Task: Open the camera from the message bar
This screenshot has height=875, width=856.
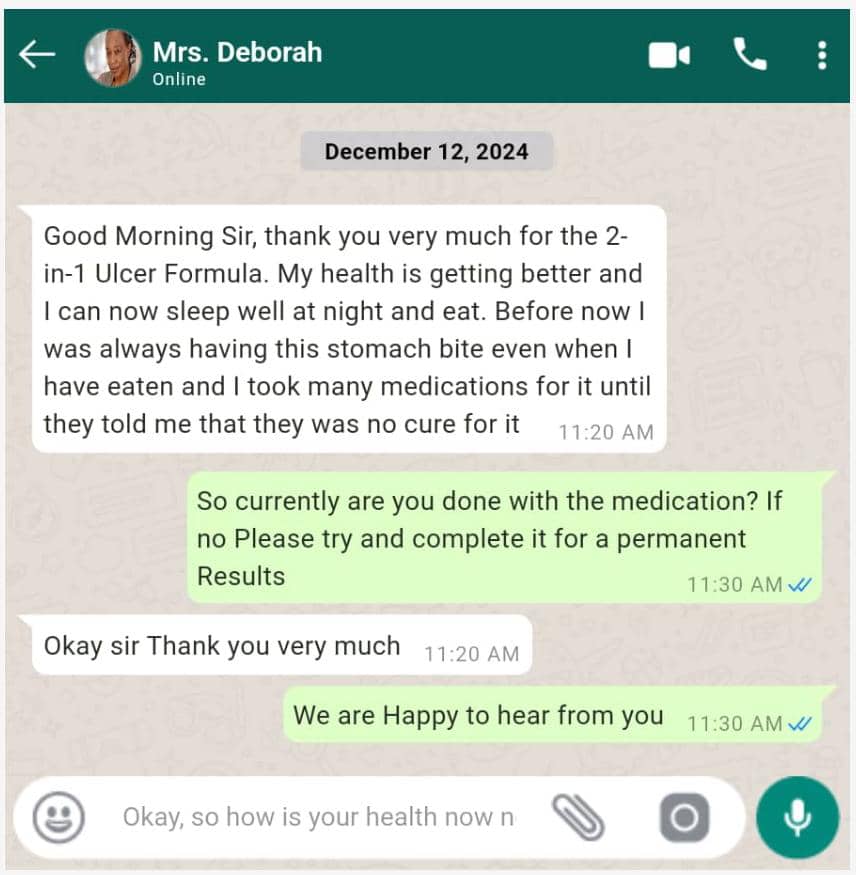Action: tap(684, 818)
